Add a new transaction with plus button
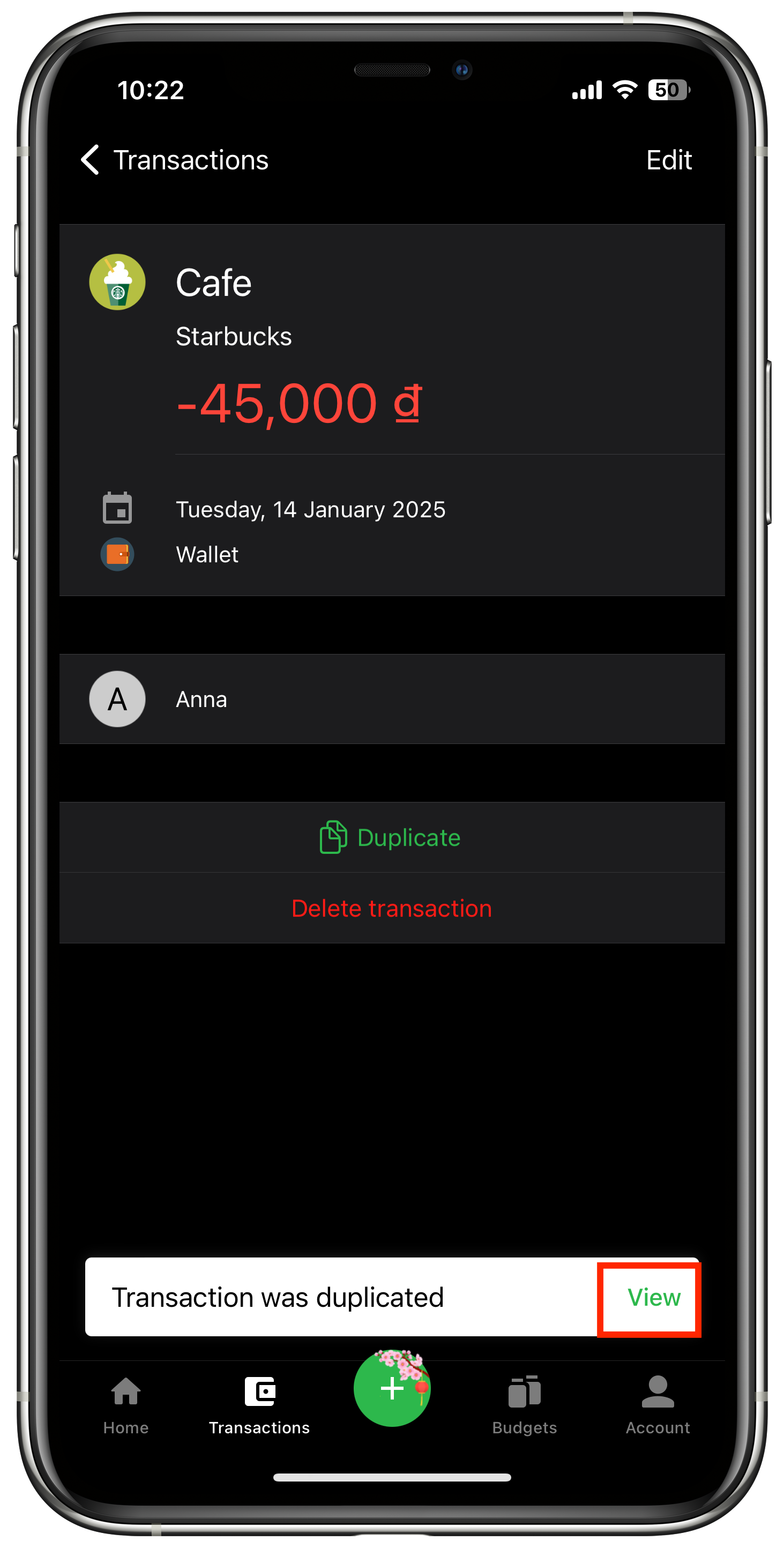Image resolution: width=784 pixels, height=1548 pixels. (x=392, y=1389)
